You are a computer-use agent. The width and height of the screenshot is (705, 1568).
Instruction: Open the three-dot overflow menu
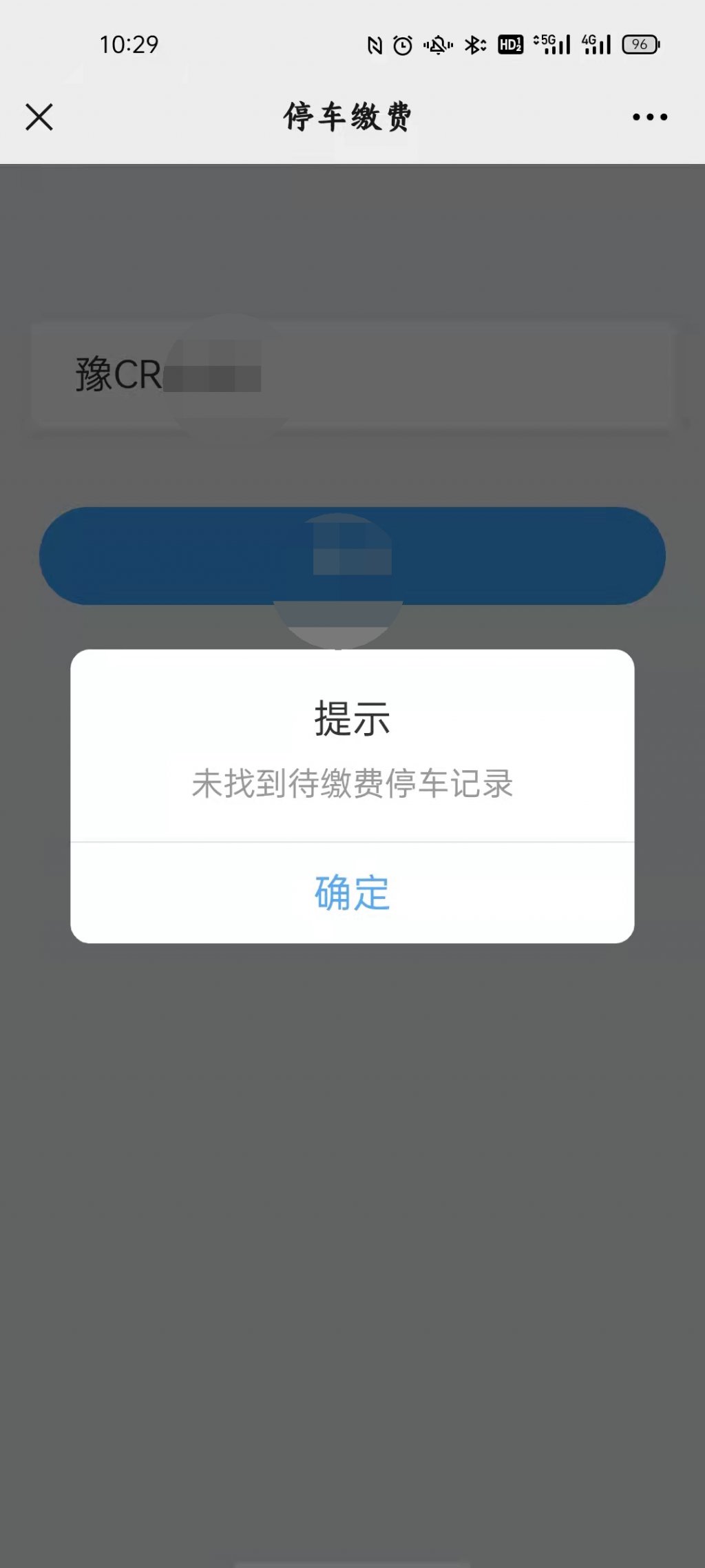point(650,117)
